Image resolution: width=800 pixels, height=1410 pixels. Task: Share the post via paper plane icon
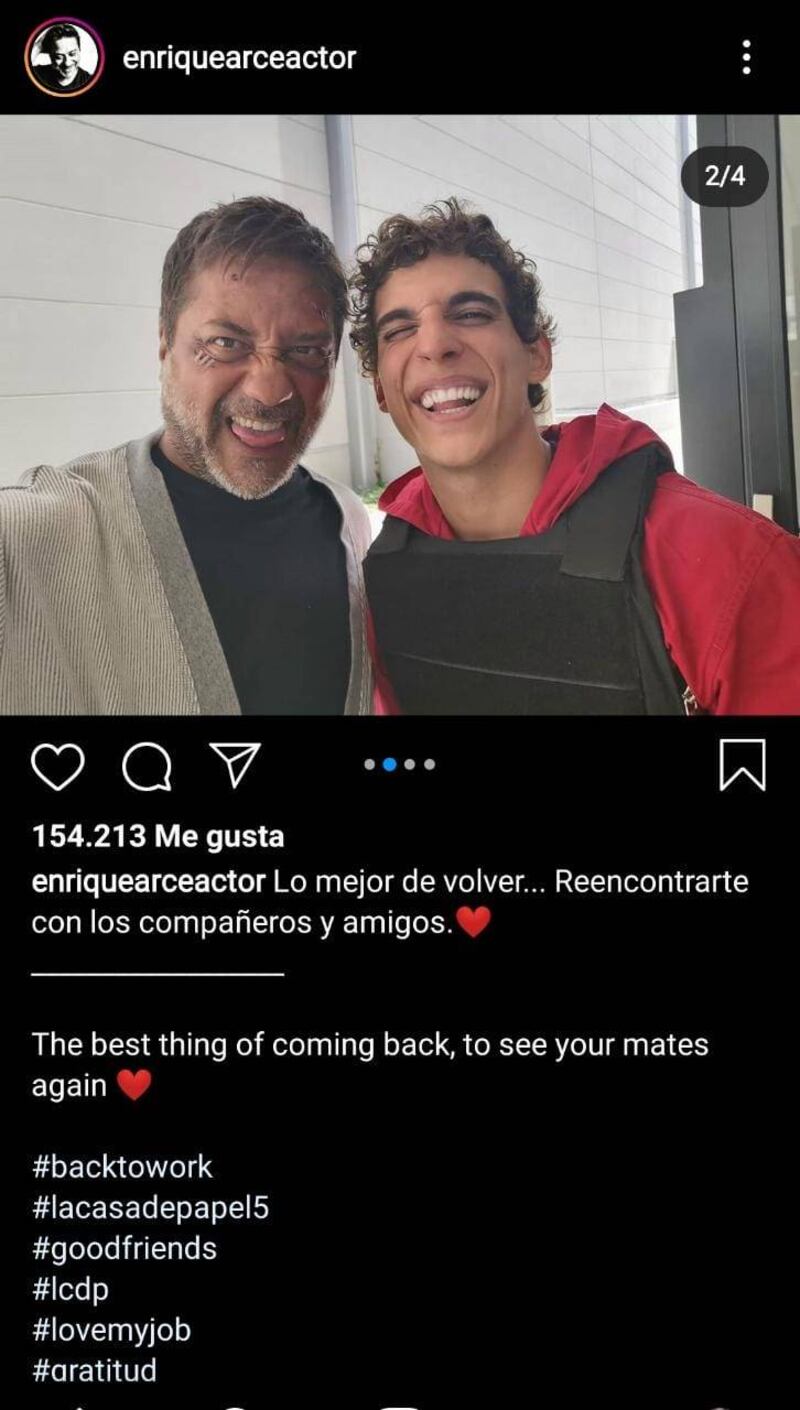tap(235, 765)
